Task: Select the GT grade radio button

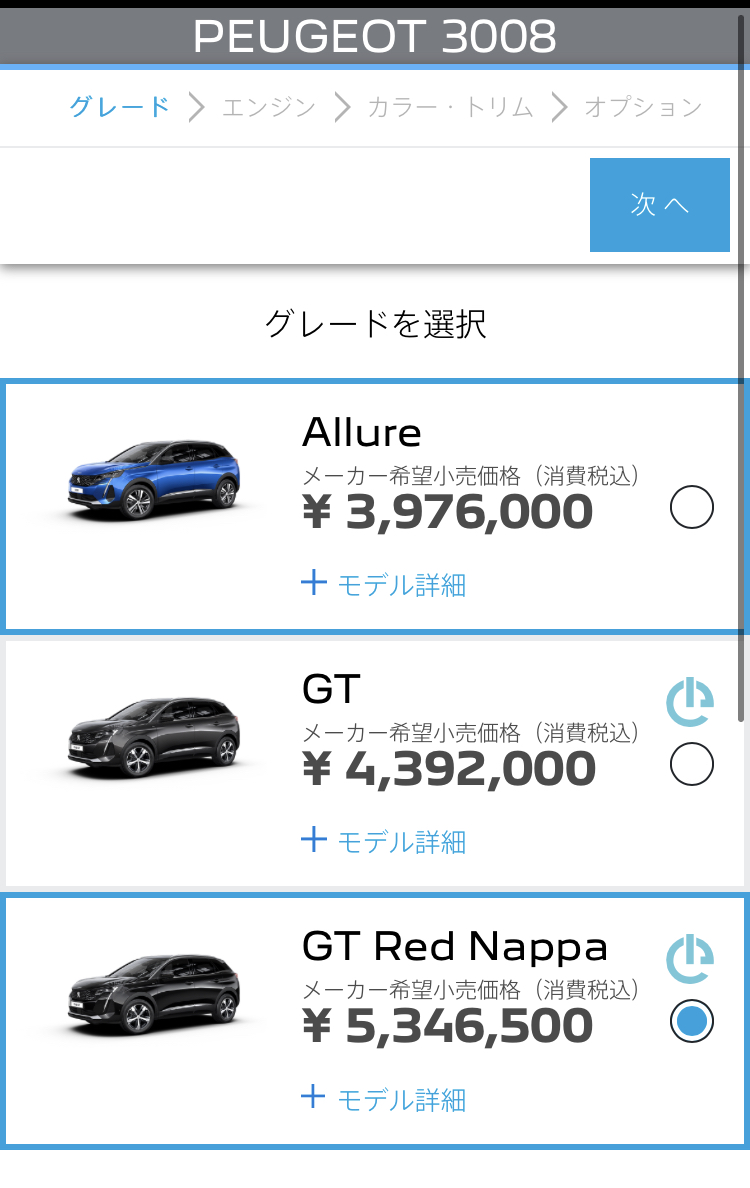Action: [x=691, y=764]
